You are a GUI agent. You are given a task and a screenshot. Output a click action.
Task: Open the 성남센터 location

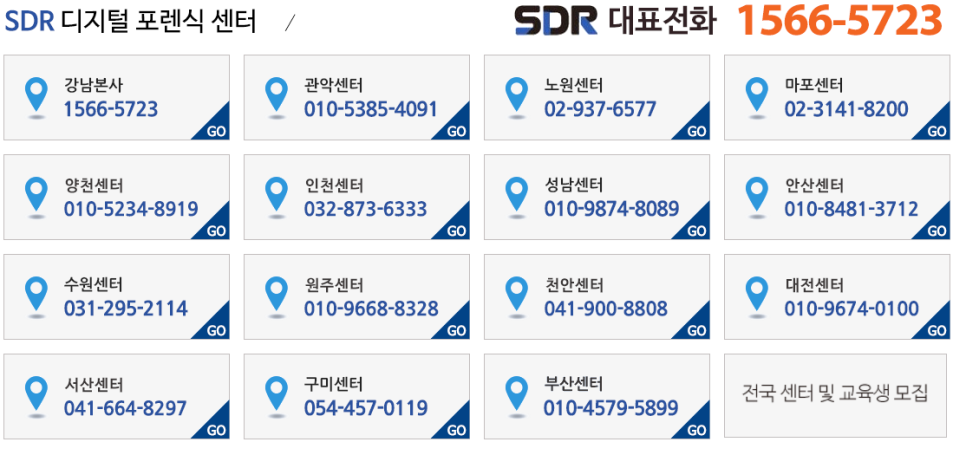(x=597, y=198)
